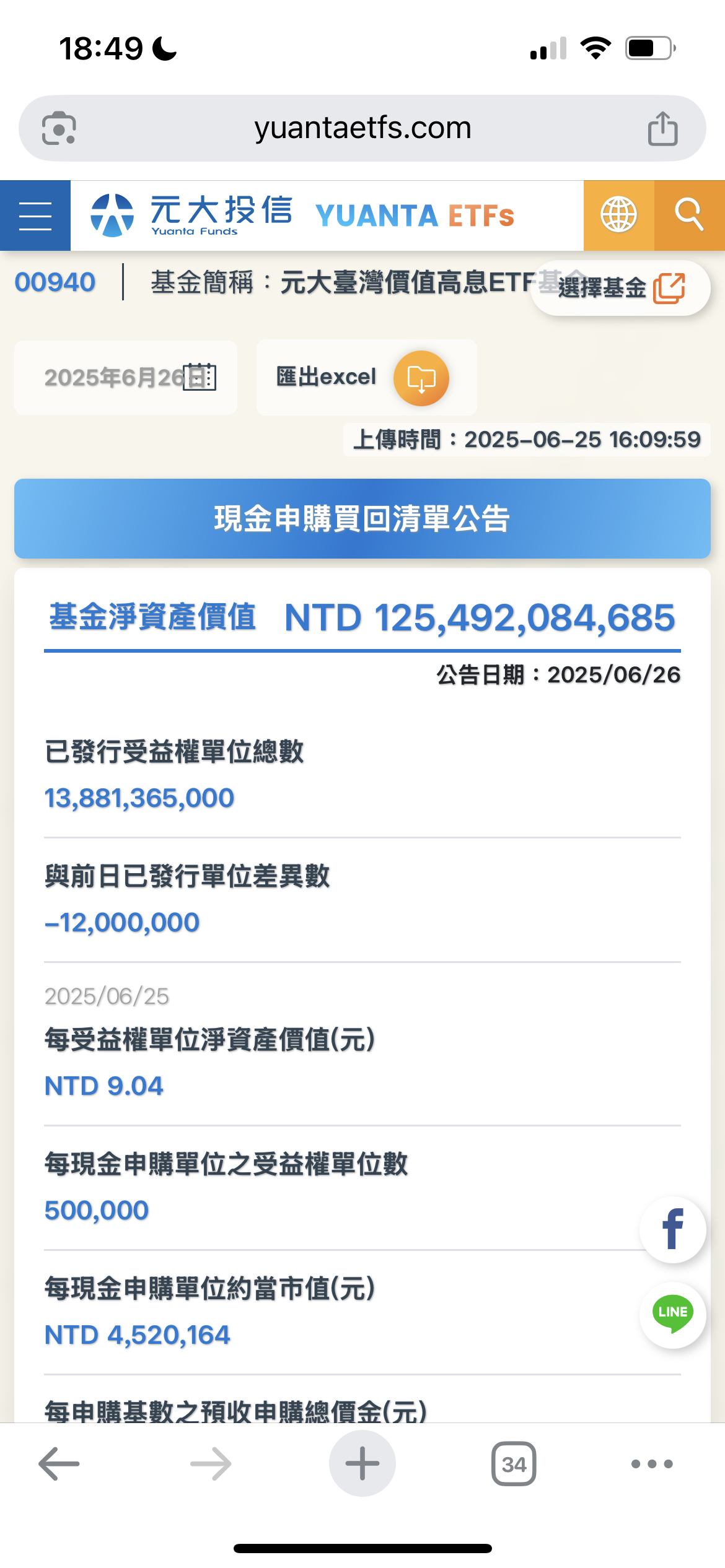Image resolution: width=725 pixels, height=1568 pixels.
Task: Open the language globe icon
Action: [618, 216]
